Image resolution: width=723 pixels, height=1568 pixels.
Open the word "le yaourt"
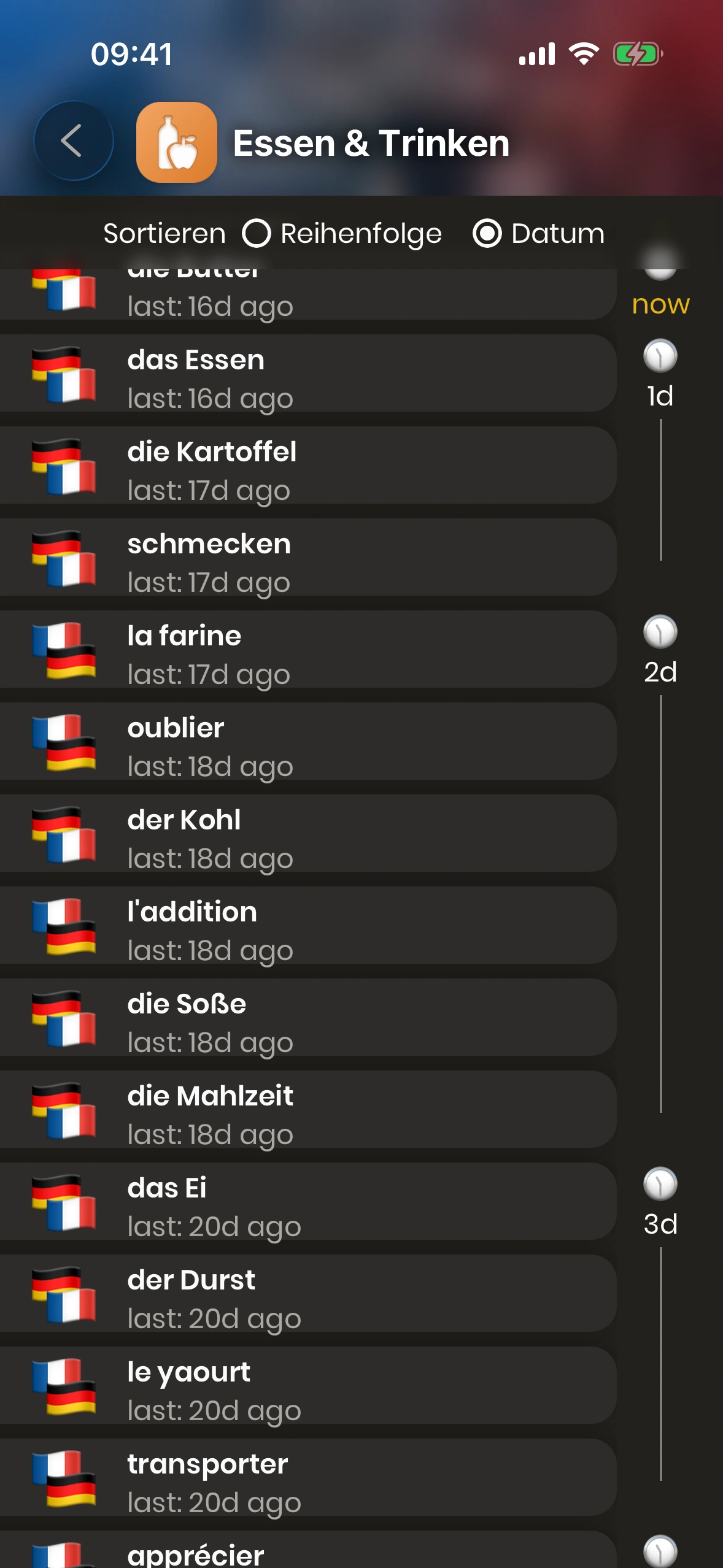tap(307, 1386)
